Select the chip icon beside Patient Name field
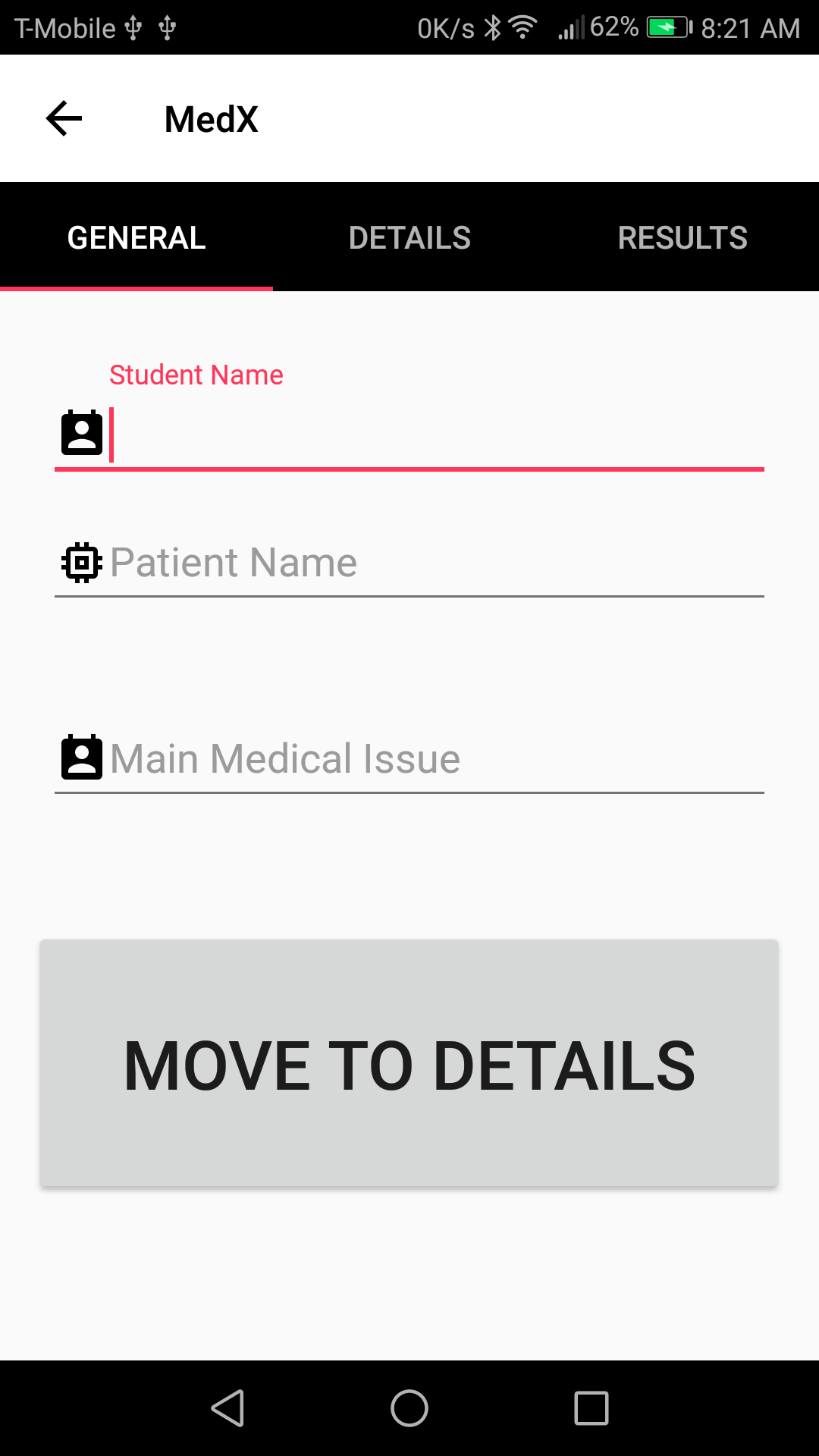Image resolution: width=819 pixels, height=1456 pixels. tap(80, 562)
